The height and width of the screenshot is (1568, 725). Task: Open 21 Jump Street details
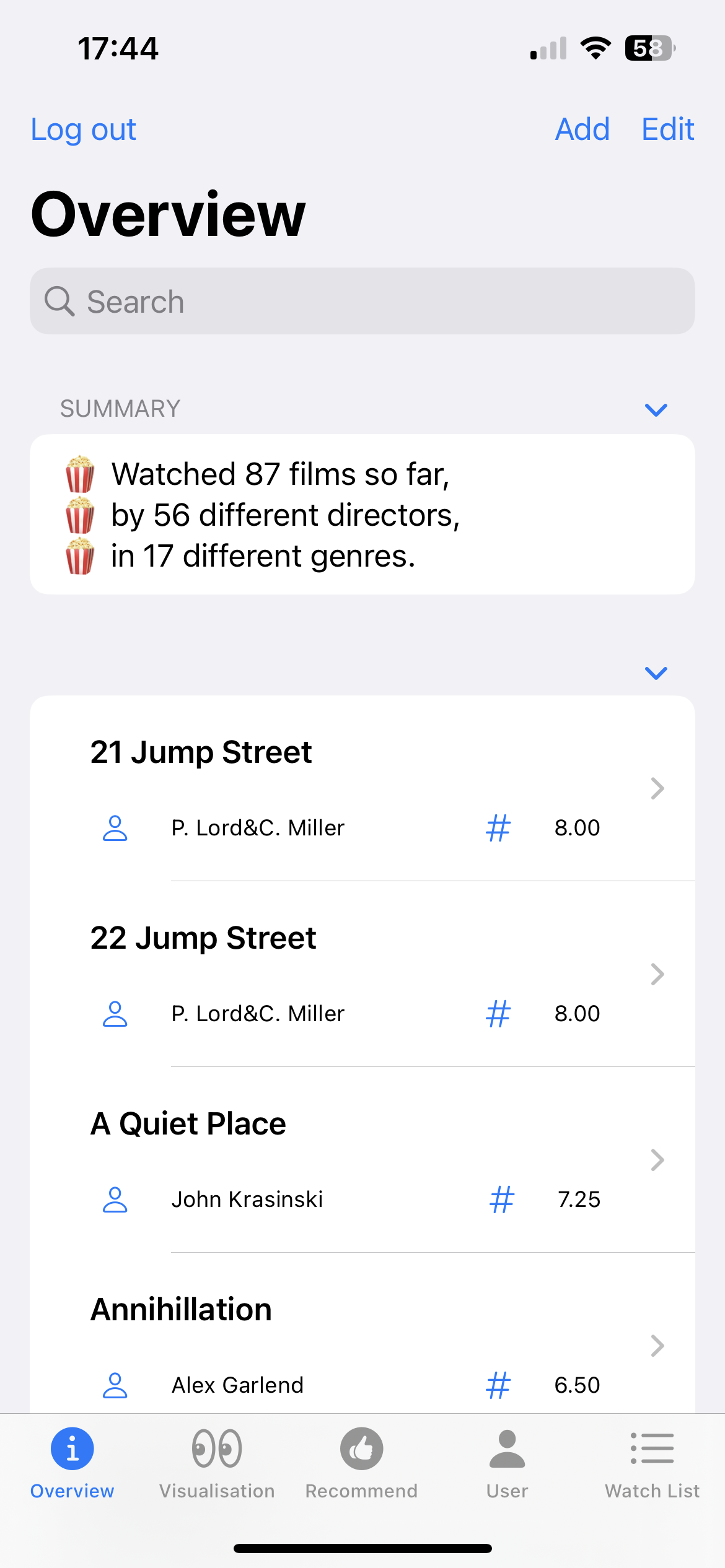[362, 788]
